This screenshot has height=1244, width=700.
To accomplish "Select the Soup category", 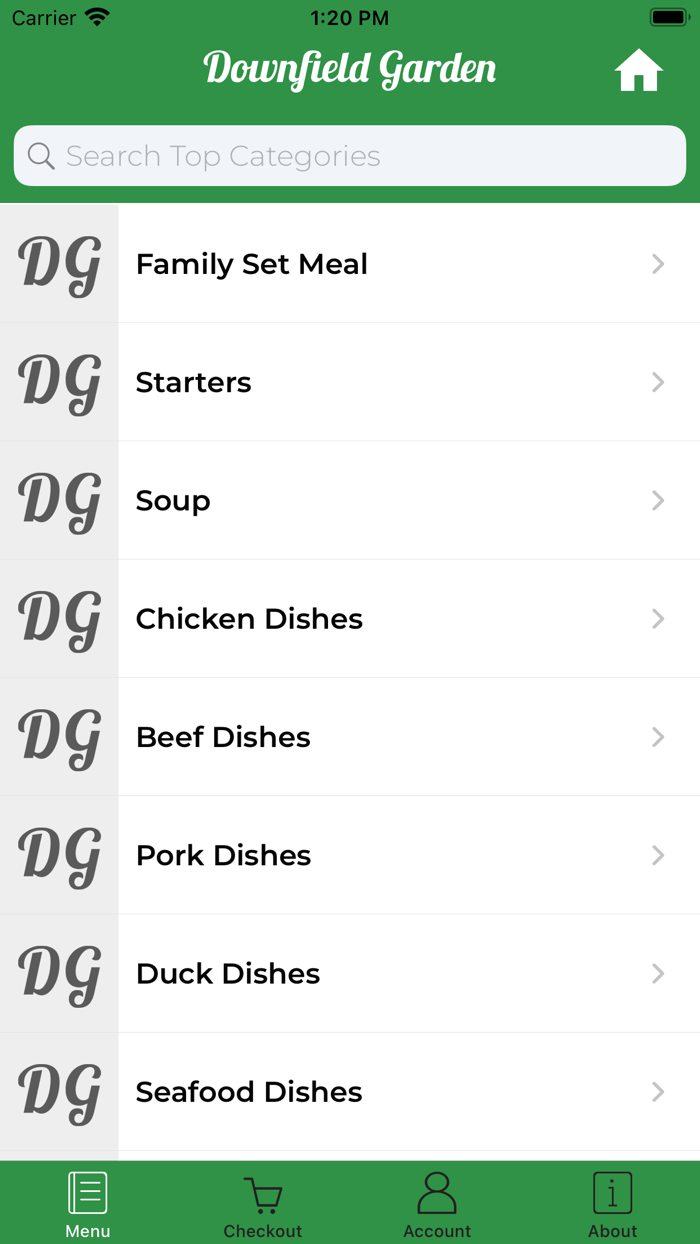I will (350, 500).
